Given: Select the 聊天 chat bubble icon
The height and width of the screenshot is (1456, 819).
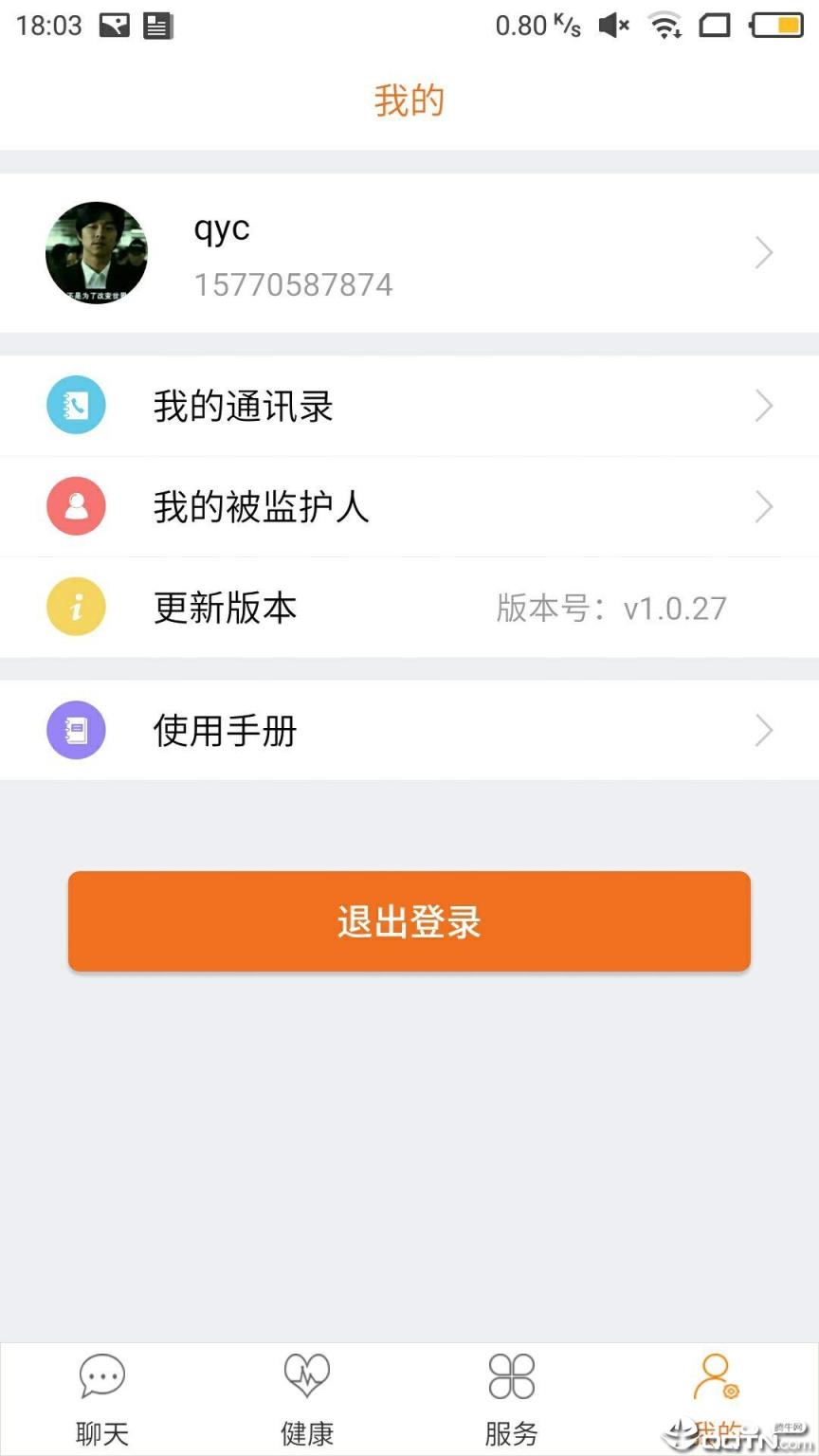Looking at the screenshot, I should click(x=100, y=1374).
